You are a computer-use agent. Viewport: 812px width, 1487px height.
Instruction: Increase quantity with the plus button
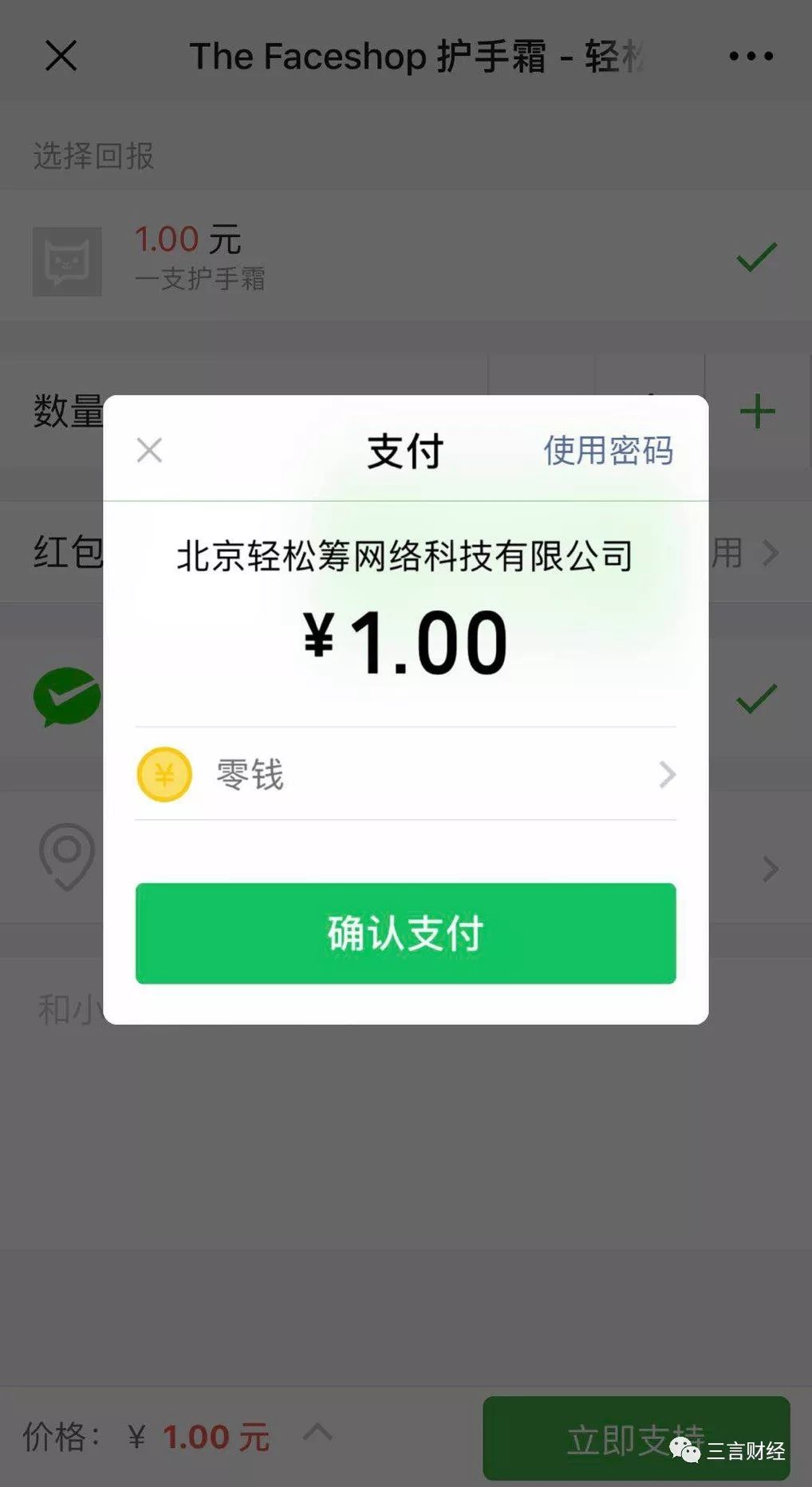point(757,412)
